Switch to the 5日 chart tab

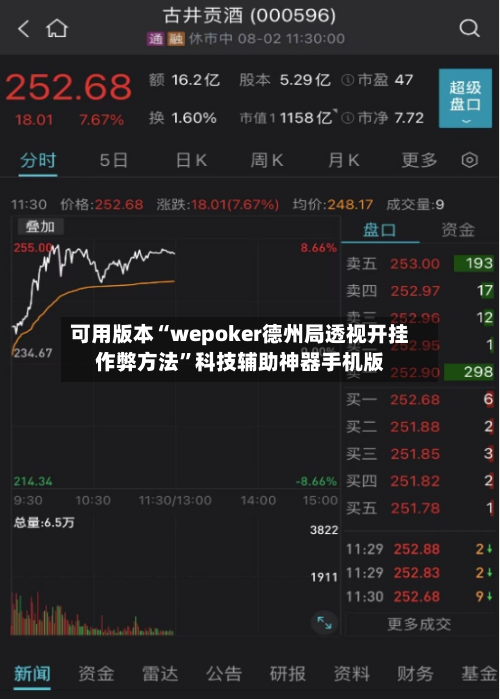pos(113,160)
